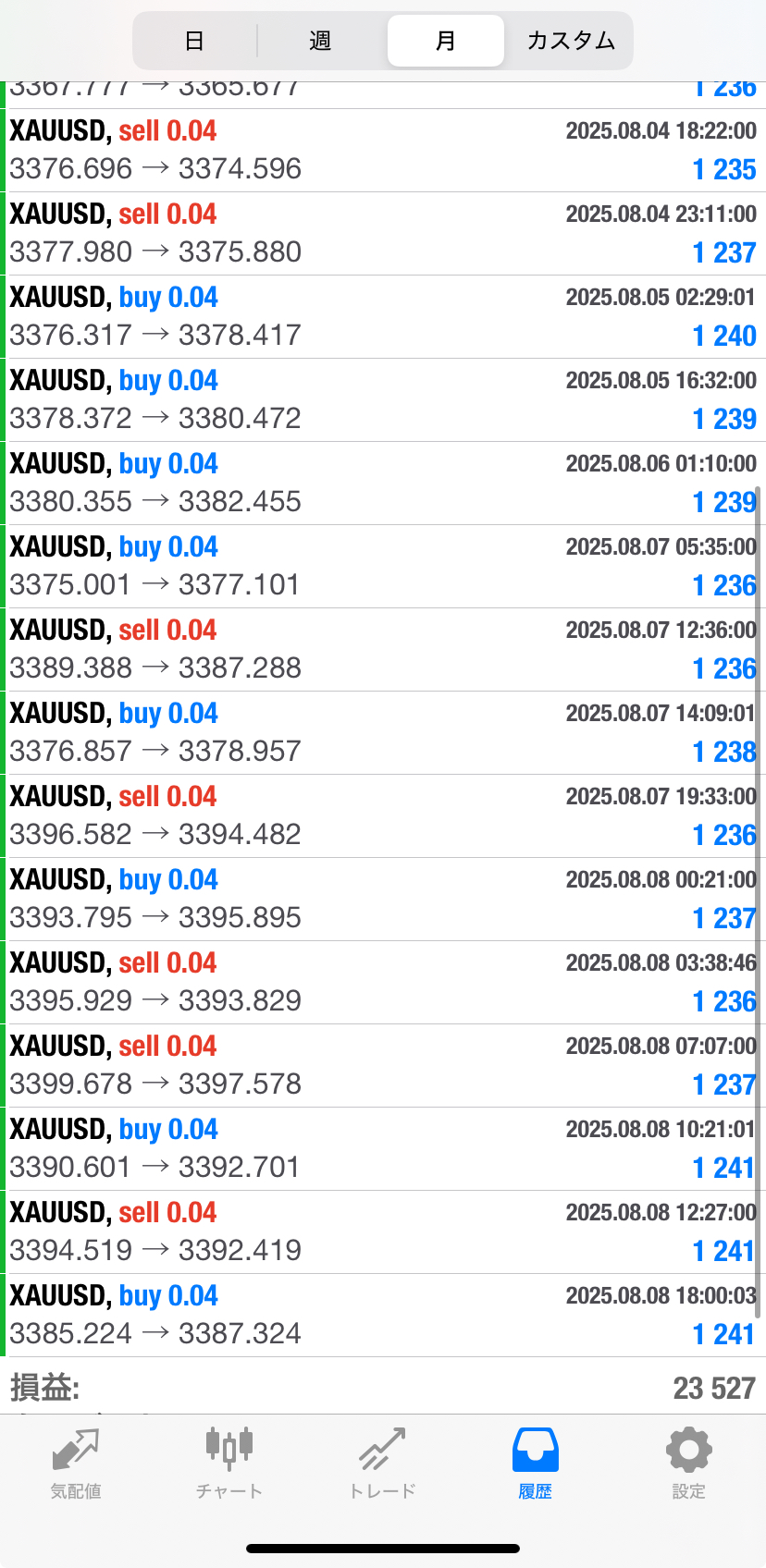
Task: Expand the buy trade from 2025.08.05 02:29:01
Action: coord(383,317)
